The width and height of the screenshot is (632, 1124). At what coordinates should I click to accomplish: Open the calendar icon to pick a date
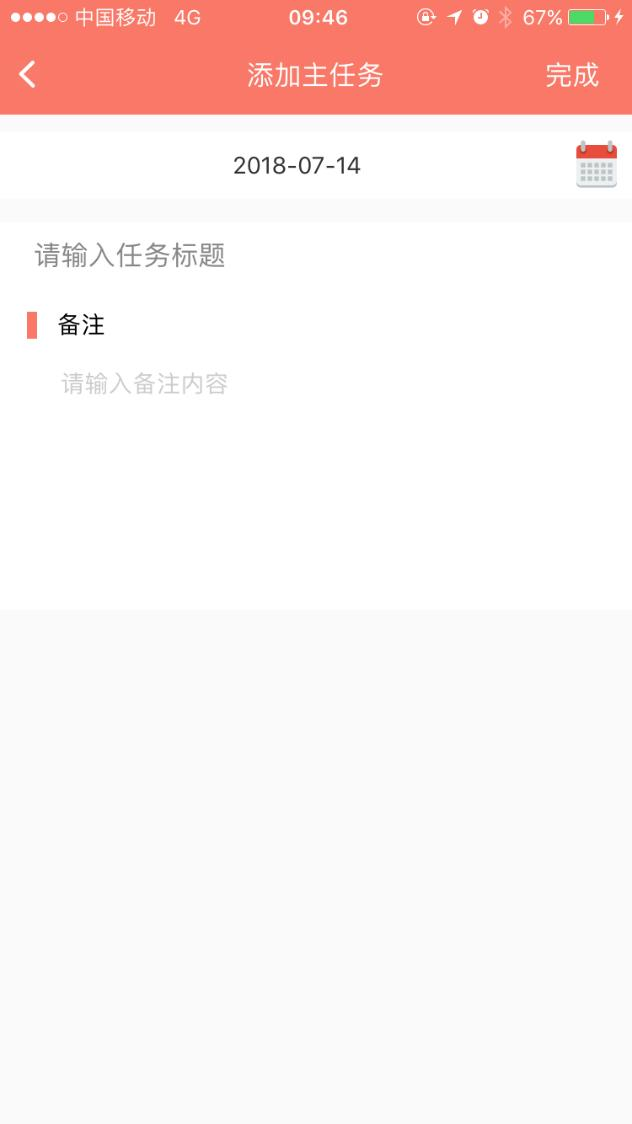coord(596,165)
